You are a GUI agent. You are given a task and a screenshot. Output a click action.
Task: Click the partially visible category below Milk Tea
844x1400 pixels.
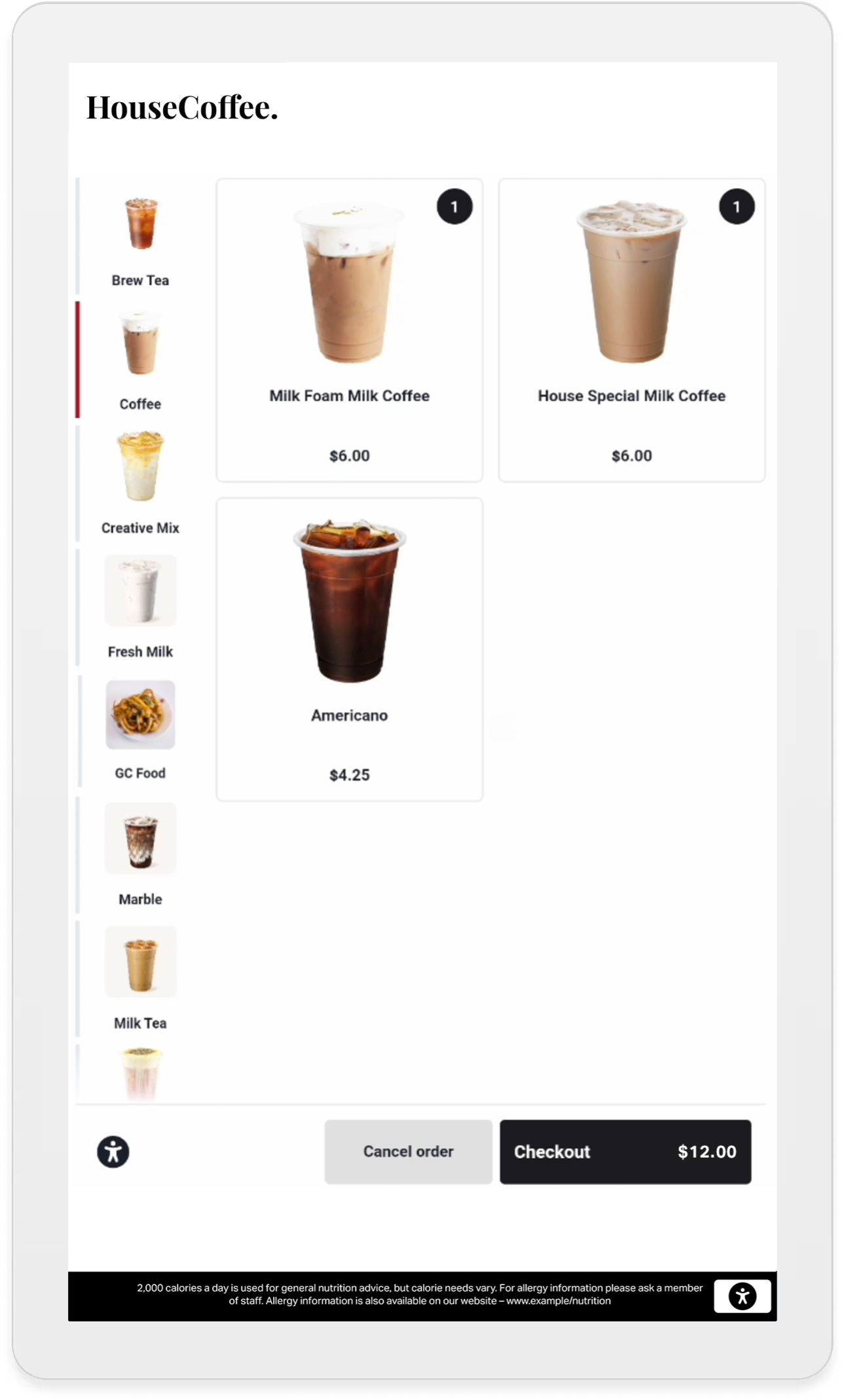tap(139, 1068)
